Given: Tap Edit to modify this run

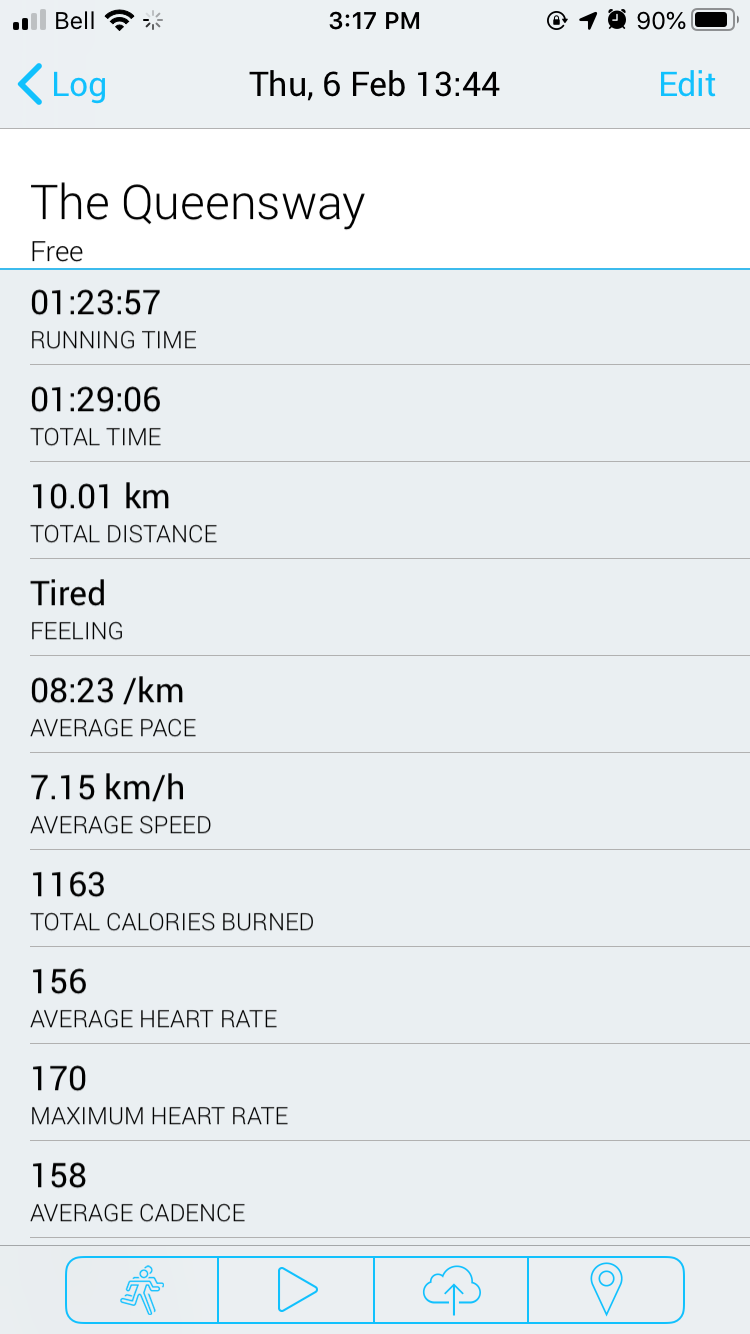Looking at the screenshot, I should [687, 85].
